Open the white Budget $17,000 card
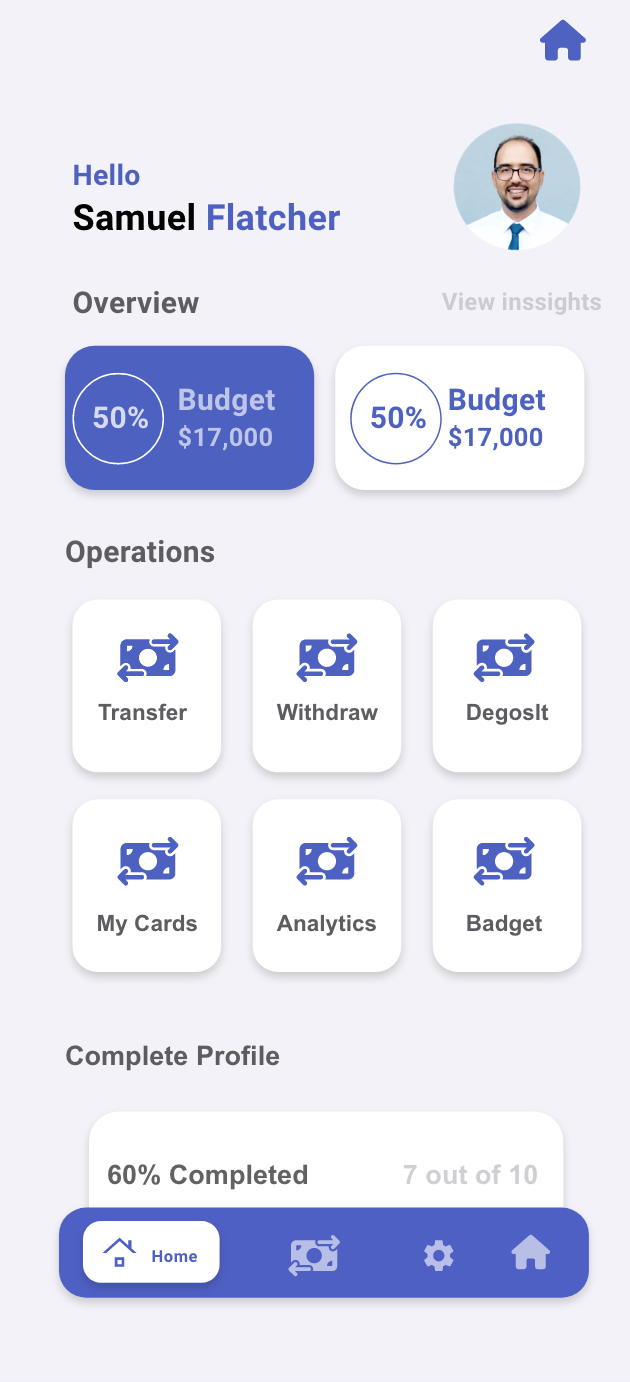Image resolution: width=630 pixels, height=1382 pixels. point(459,418)
